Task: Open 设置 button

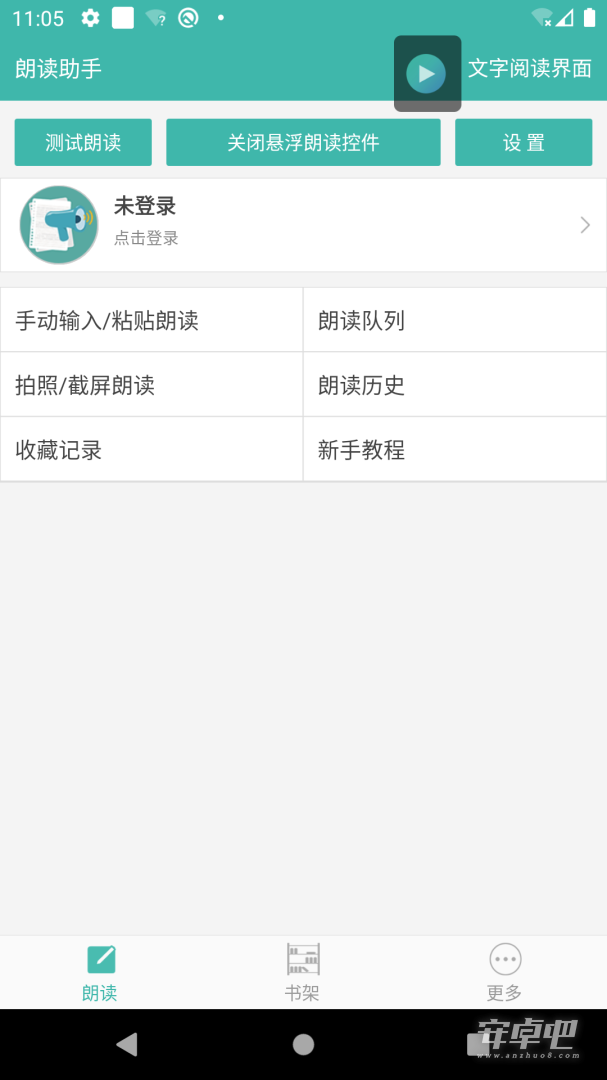Action: pyautogui.click(x=524, y=143)
